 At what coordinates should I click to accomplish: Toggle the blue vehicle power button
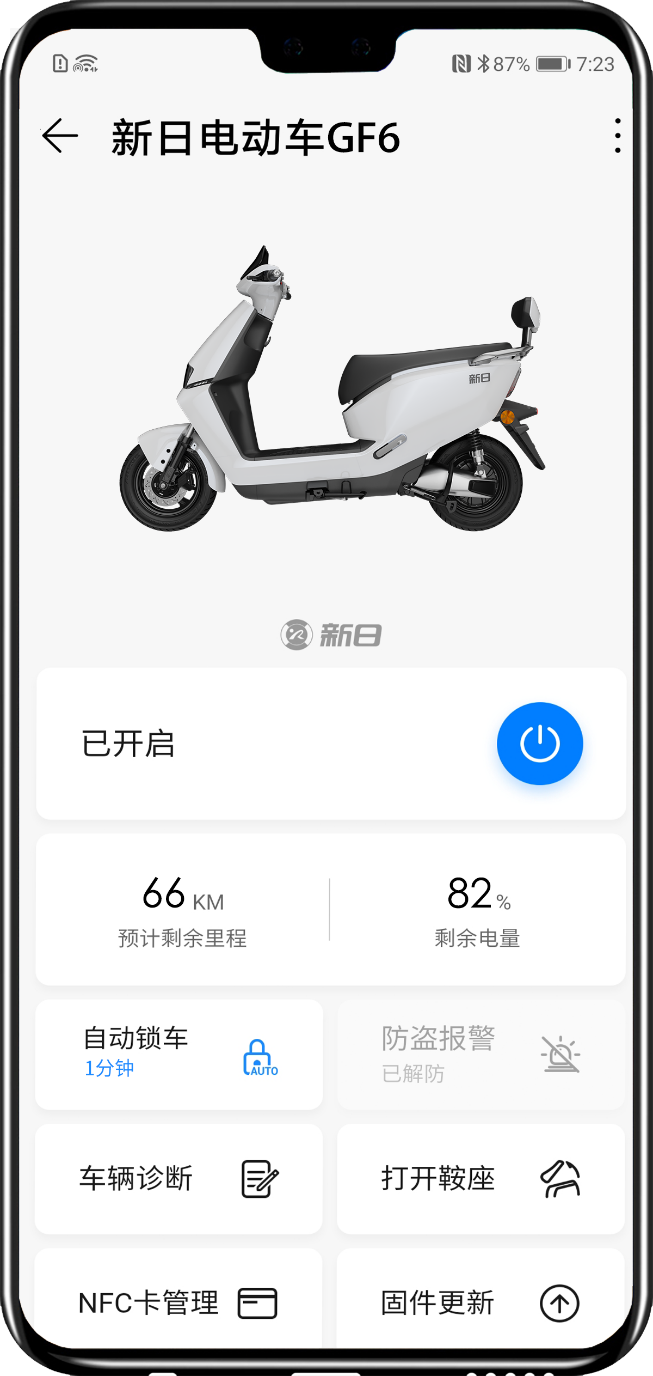click(540, 744)
